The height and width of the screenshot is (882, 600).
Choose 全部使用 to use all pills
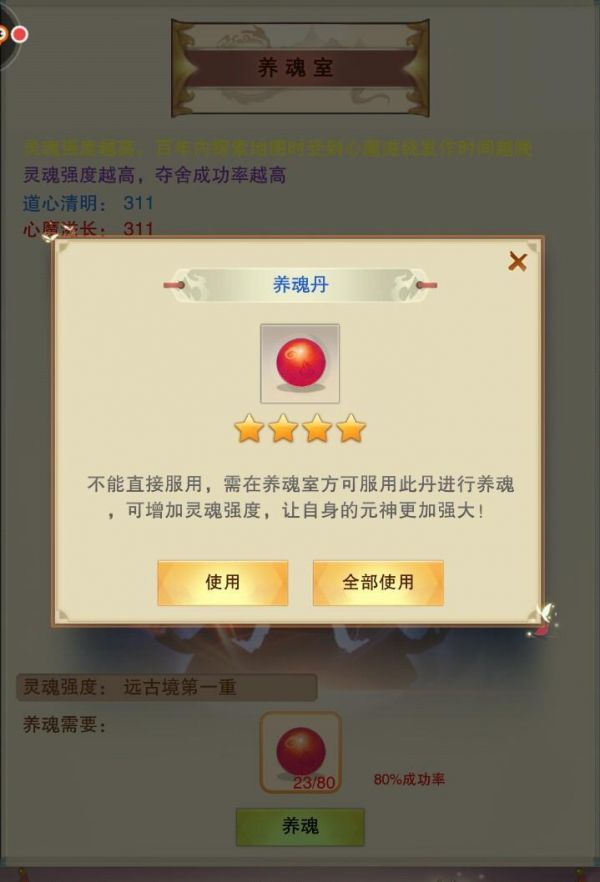pos(378,582)
